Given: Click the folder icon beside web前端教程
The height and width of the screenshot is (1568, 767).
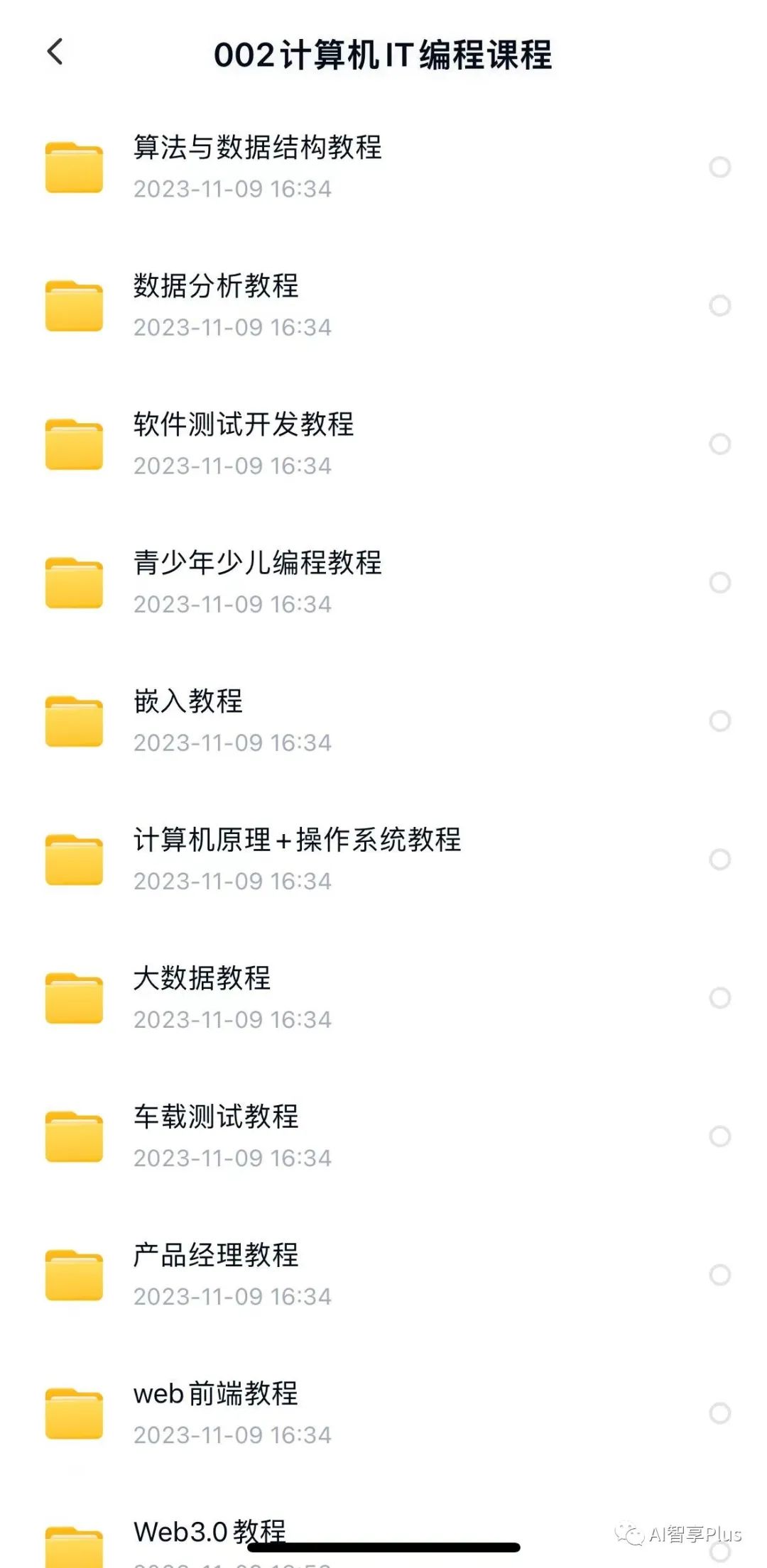Looking at the screenshot, I should [75, 1414].
